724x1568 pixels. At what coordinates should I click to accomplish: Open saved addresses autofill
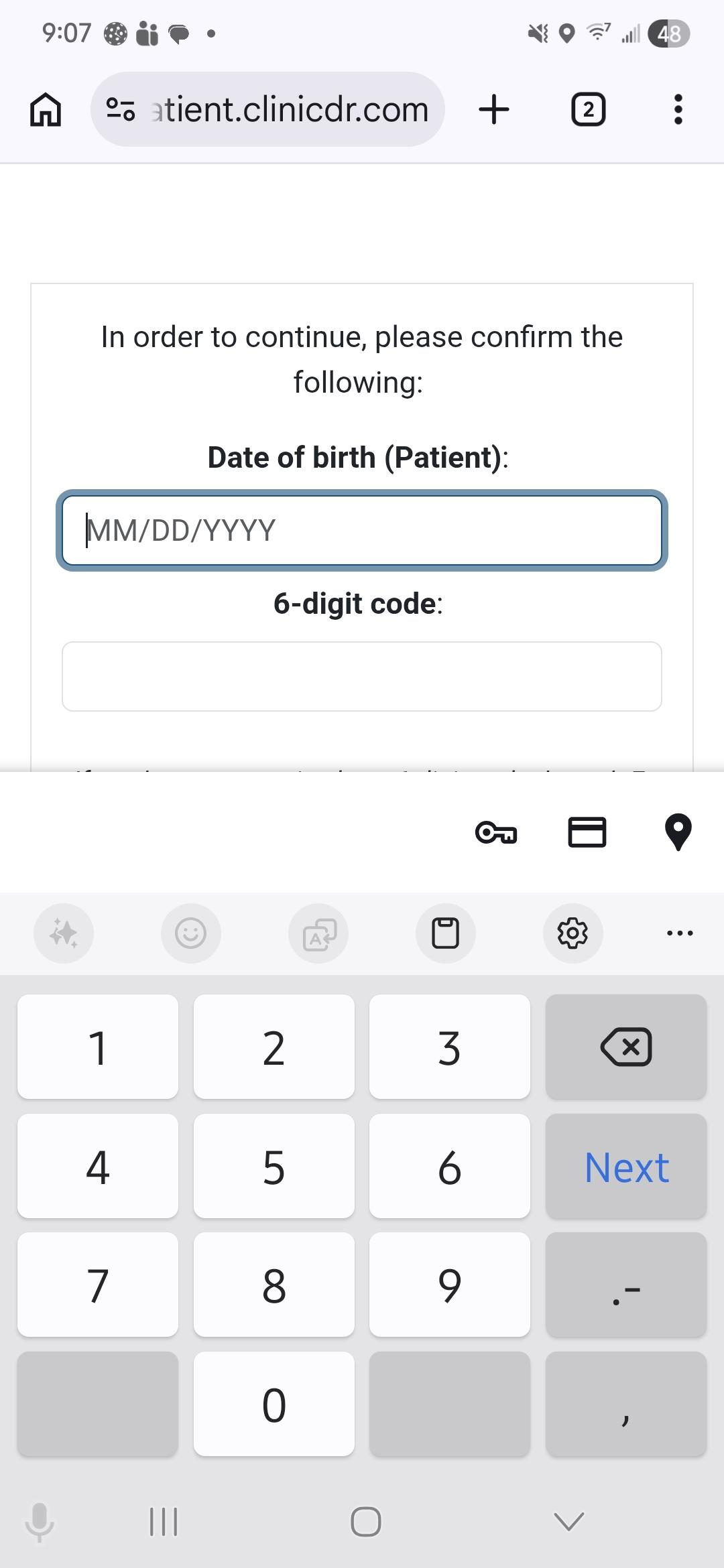(678, 833)
